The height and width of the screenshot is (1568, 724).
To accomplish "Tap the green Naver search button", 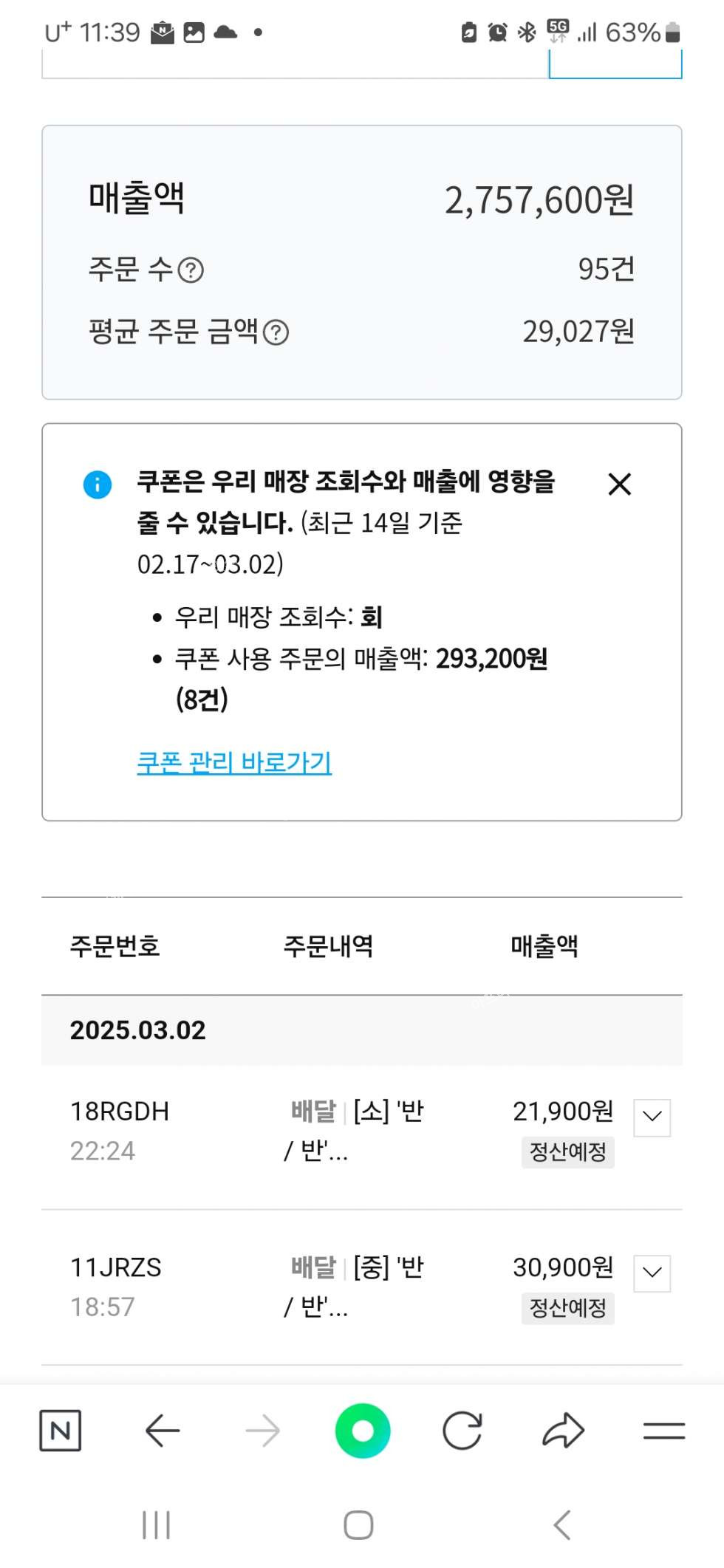I will (x=362, y=1431).
